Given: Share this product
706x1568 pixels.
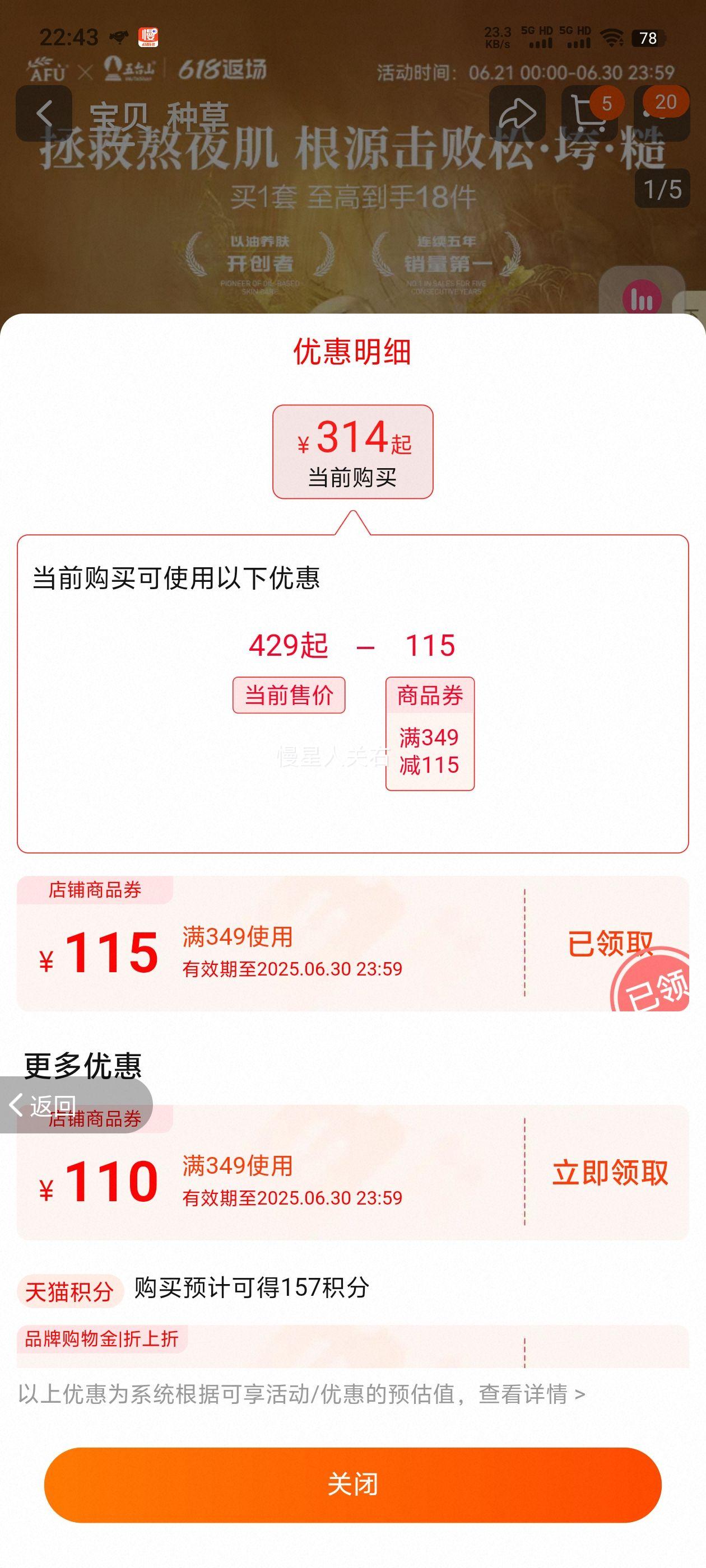Looking at the screenshot, I should point(517,114).
